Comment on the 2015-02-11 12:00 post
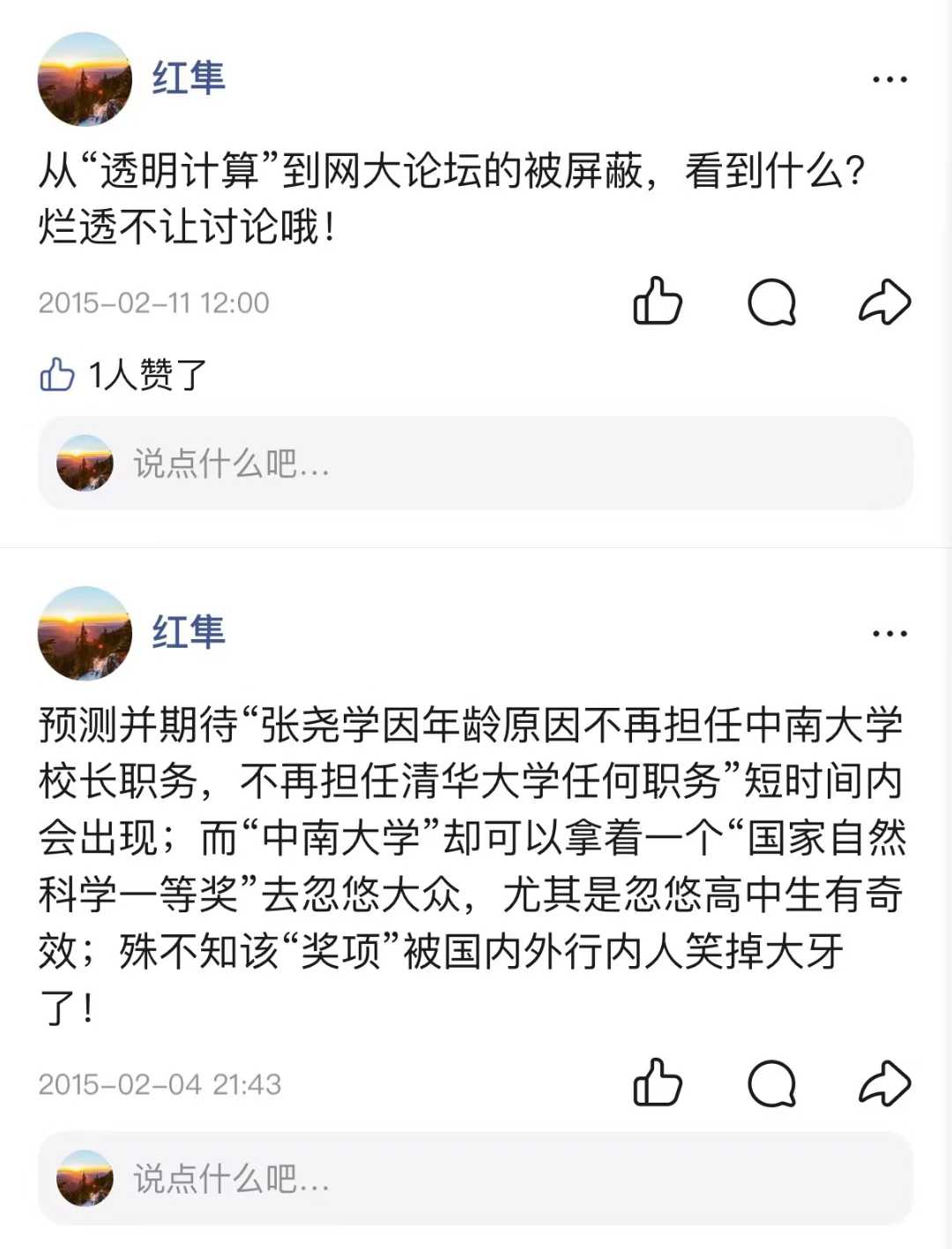 tap(771, 302)
